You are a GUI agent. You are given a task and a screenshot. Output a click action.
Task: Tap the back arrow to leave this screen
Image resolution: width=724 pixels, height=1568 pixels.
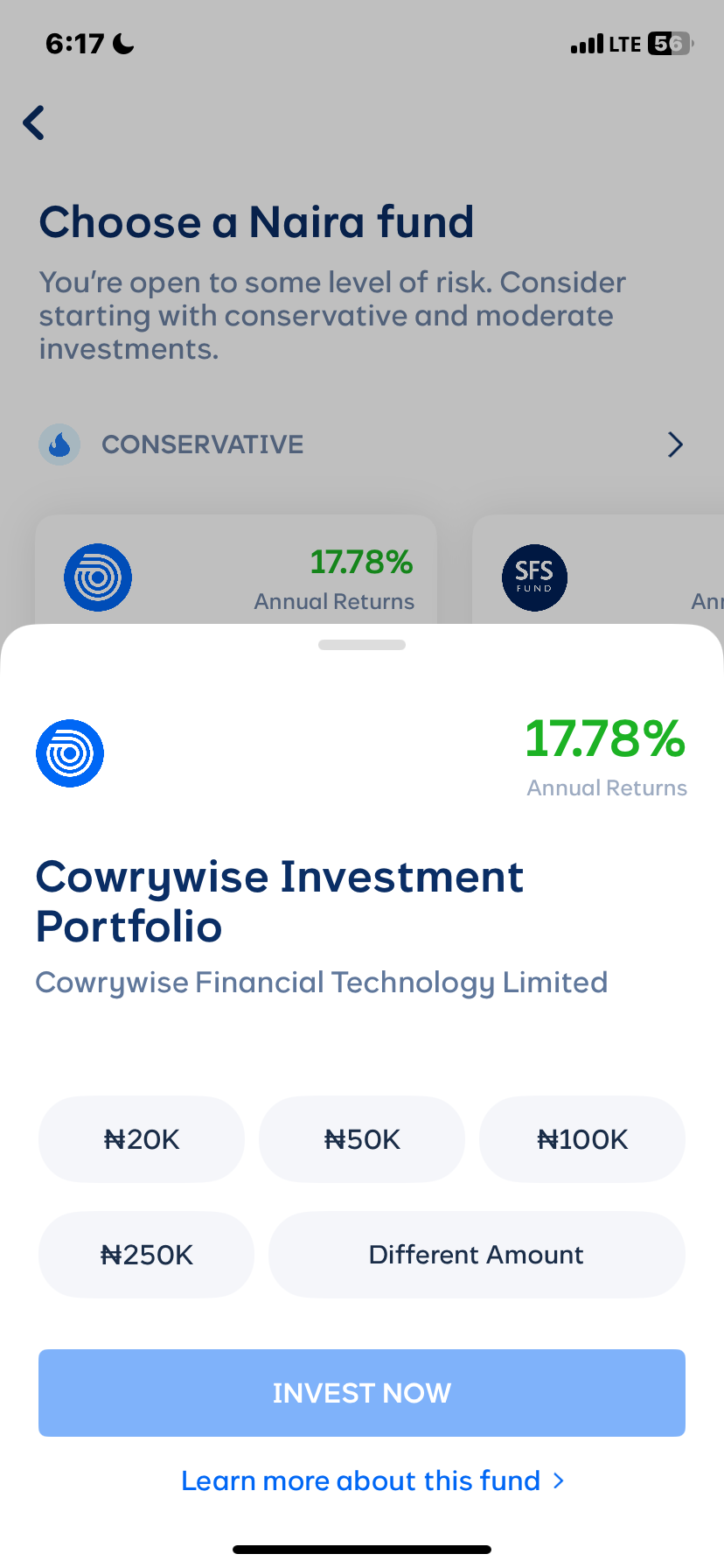pos(34,122)
